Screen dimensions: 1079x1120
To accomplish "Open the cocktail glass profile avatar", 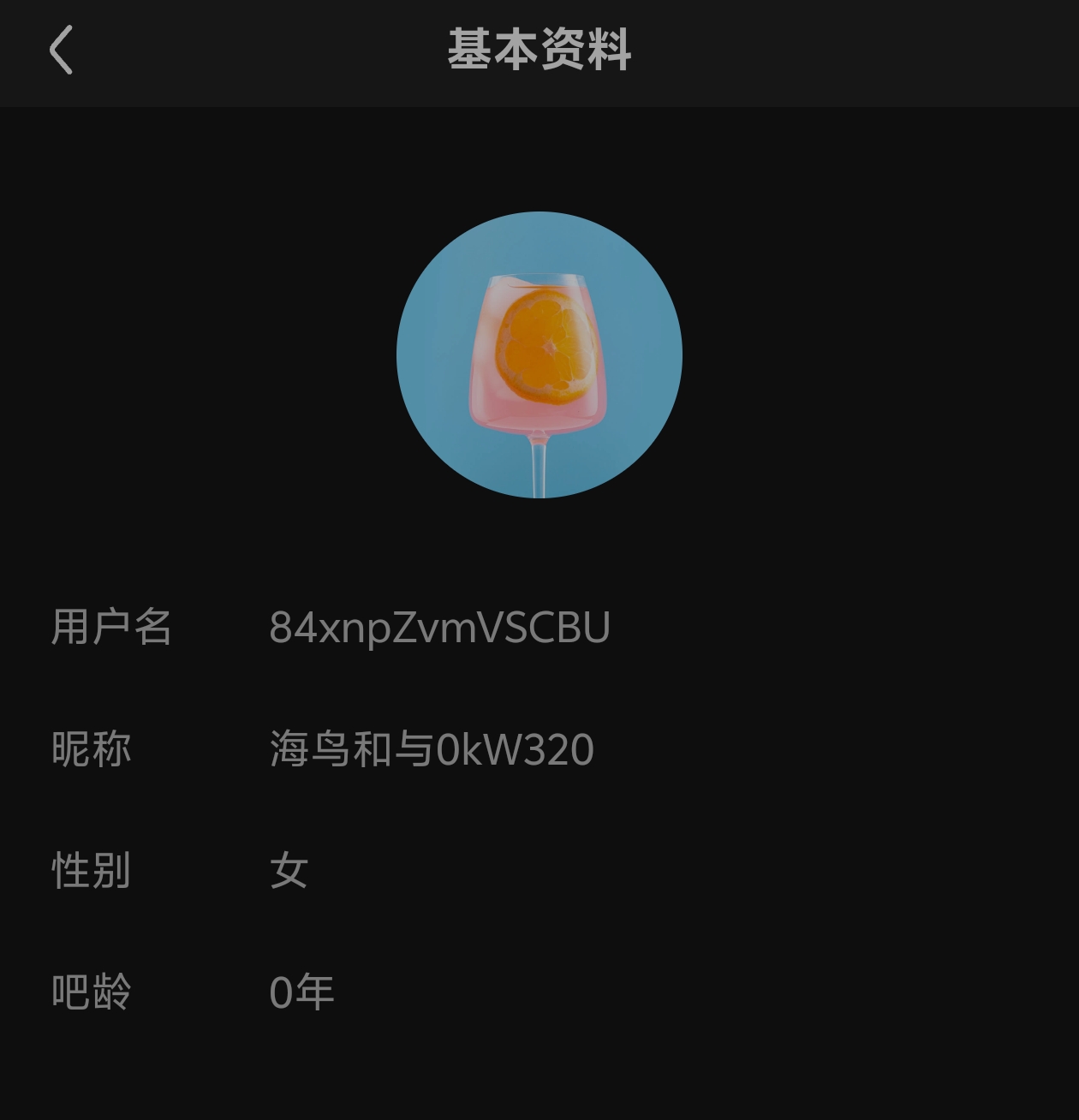I will pyautogui.click(x=539, y=354).
